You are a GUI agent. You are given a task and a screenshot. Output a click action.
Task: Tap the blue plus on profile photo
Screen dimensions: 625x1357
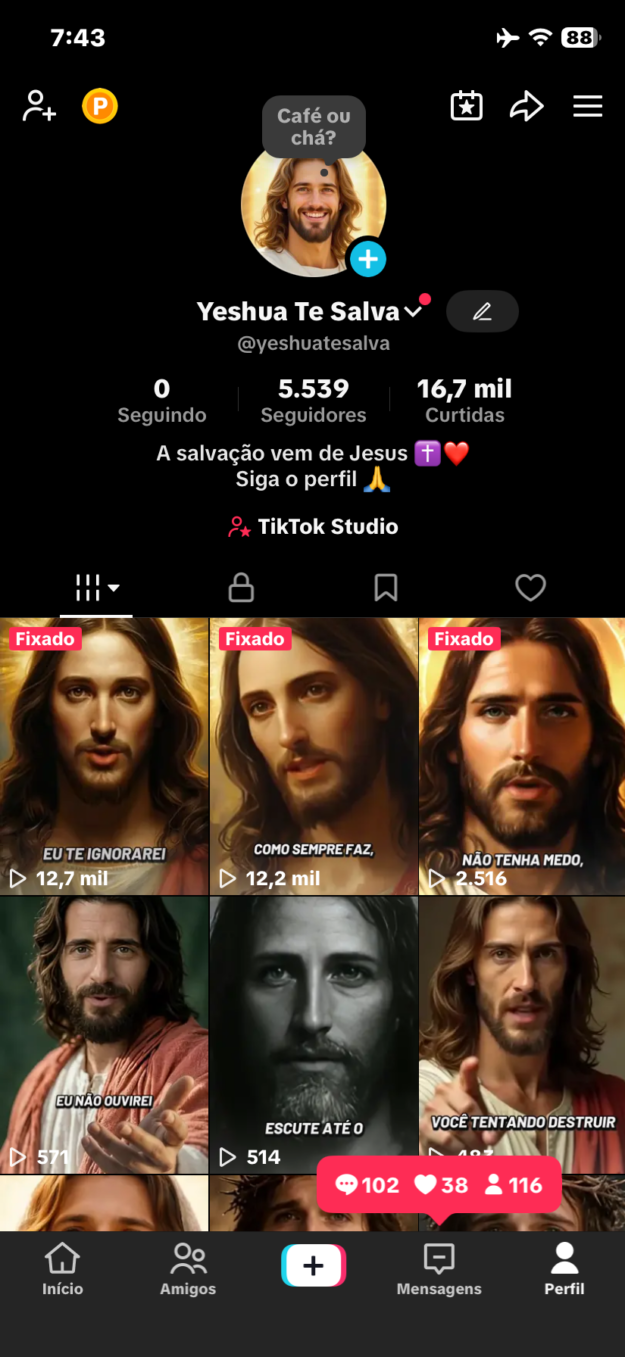[367, 260]
